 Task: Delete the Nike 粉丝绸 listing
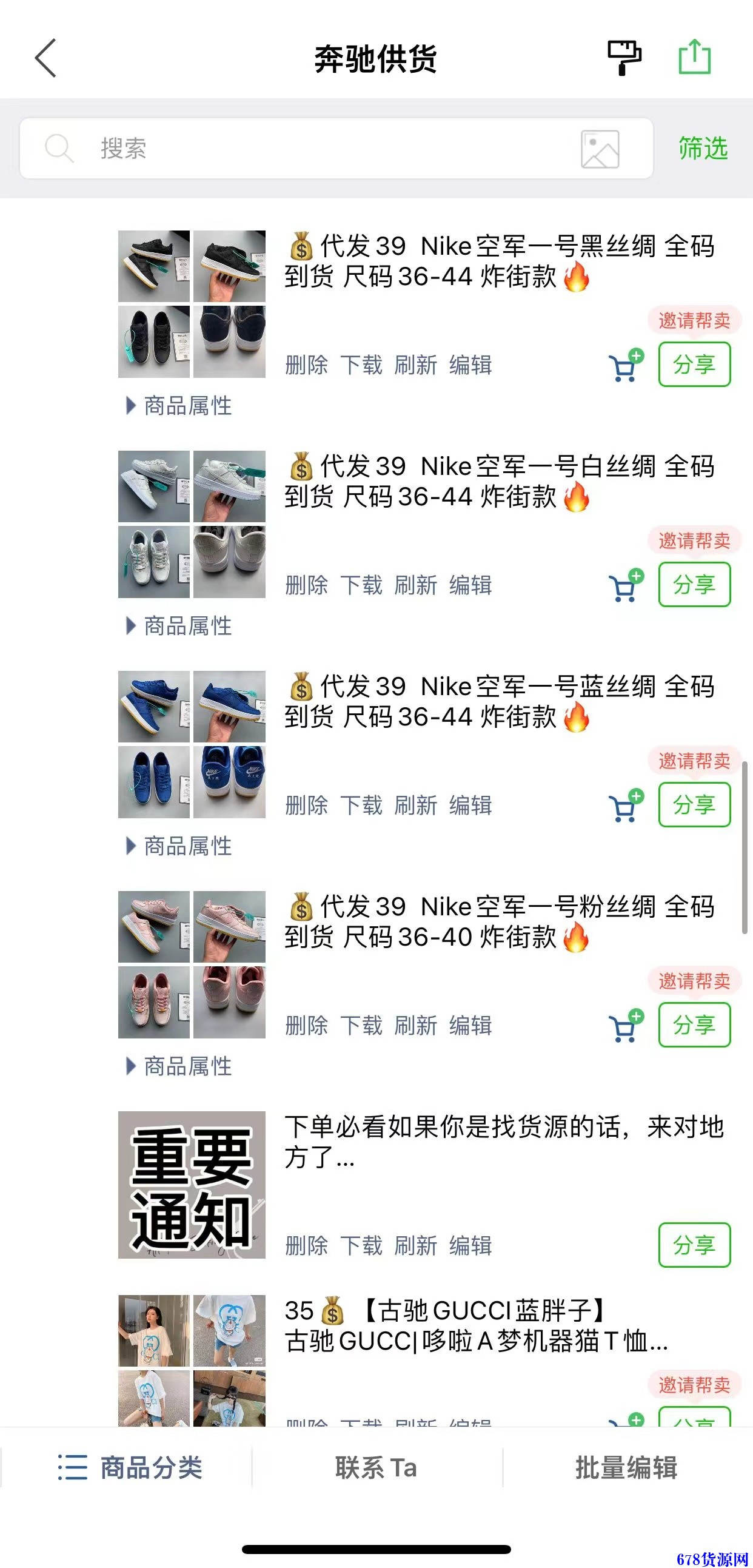(x=307, y=1026)
